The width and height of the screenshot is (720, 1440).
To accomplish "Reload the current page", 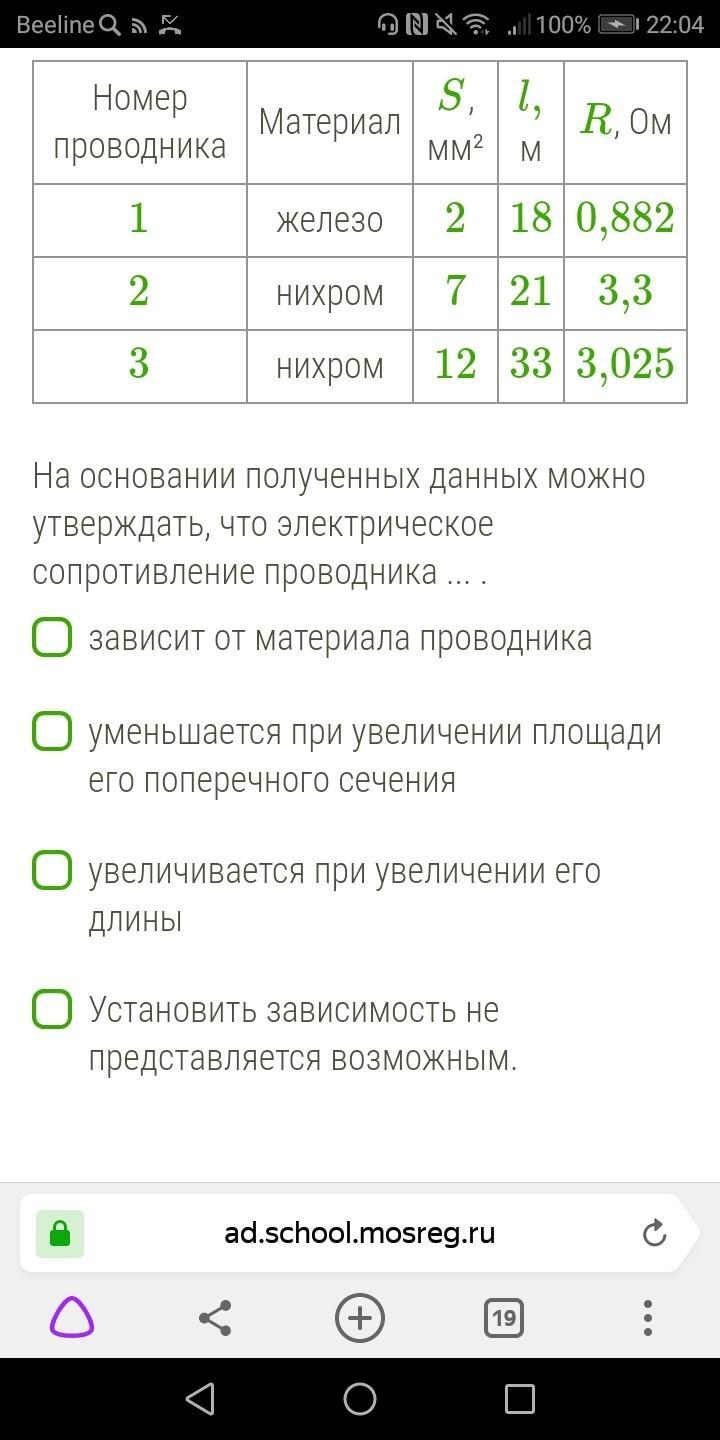I will (654, 1233).
